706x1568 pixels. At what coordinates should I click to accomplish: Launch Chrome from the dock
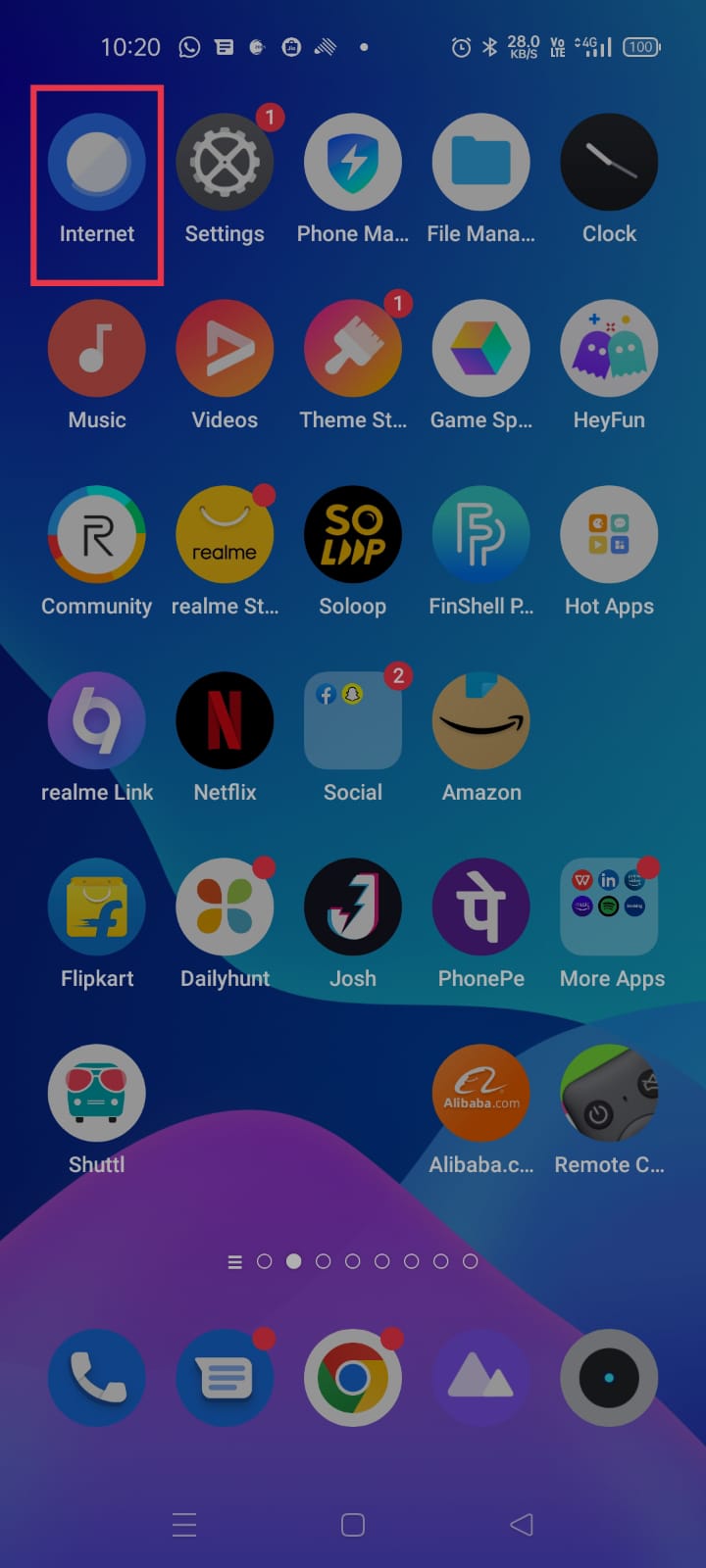(353, 1378)
